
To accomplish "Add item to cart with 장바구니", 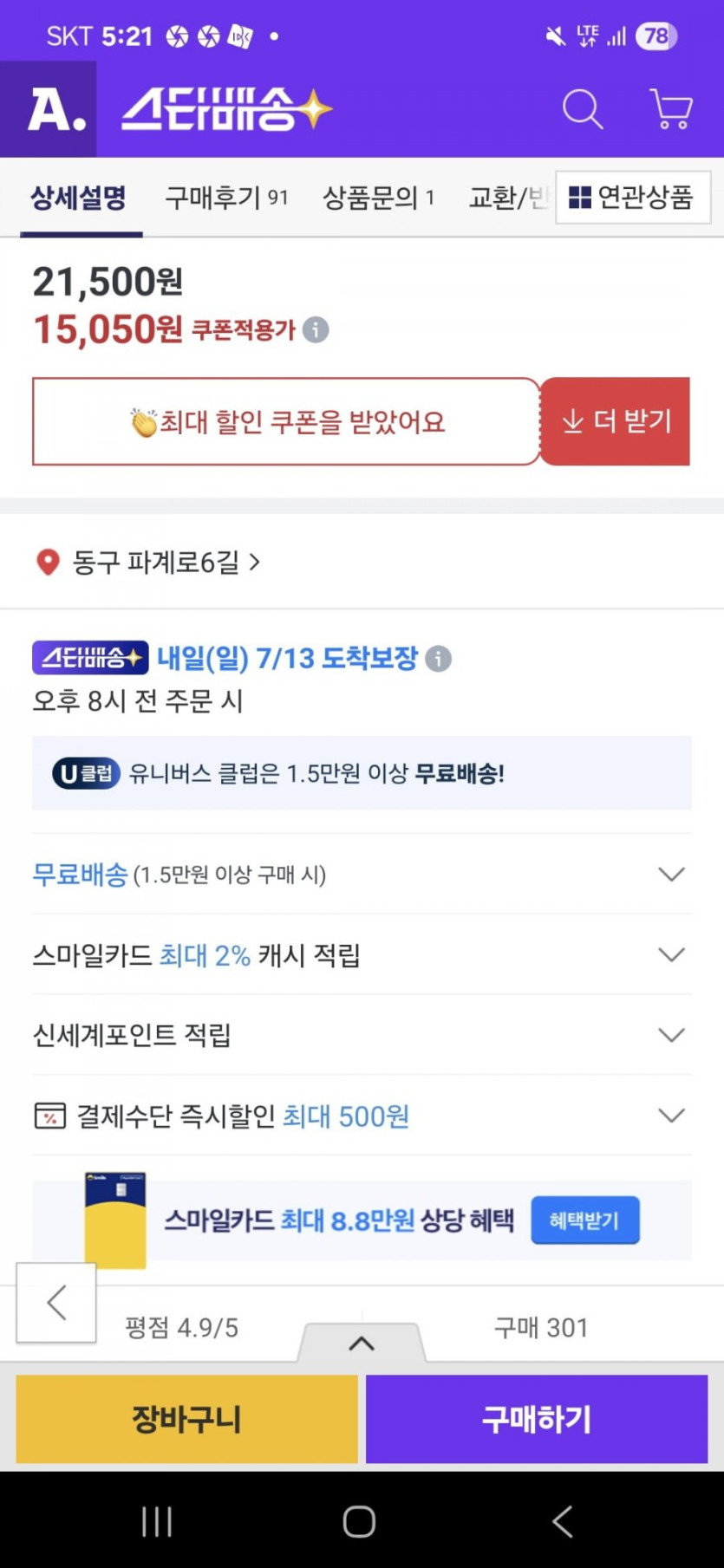I will tap(186, 1419).
